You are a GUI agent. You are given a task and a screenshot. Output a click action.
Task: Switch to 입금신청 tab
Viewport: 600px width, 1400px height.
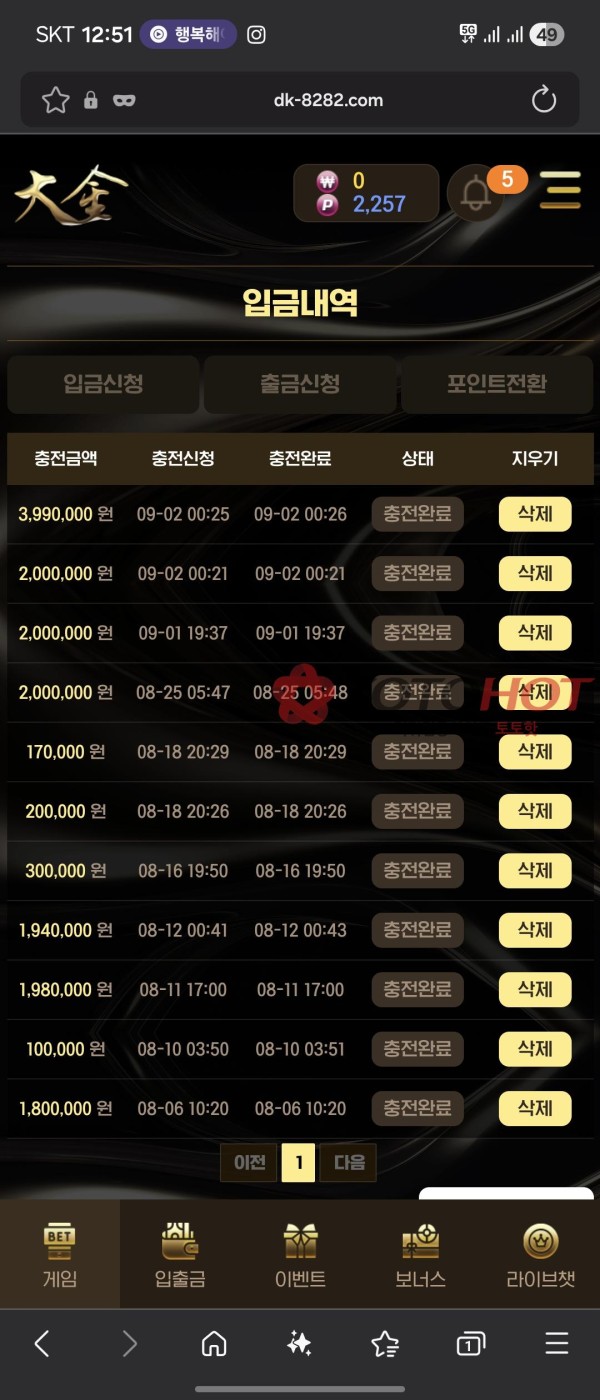(103, 384)
